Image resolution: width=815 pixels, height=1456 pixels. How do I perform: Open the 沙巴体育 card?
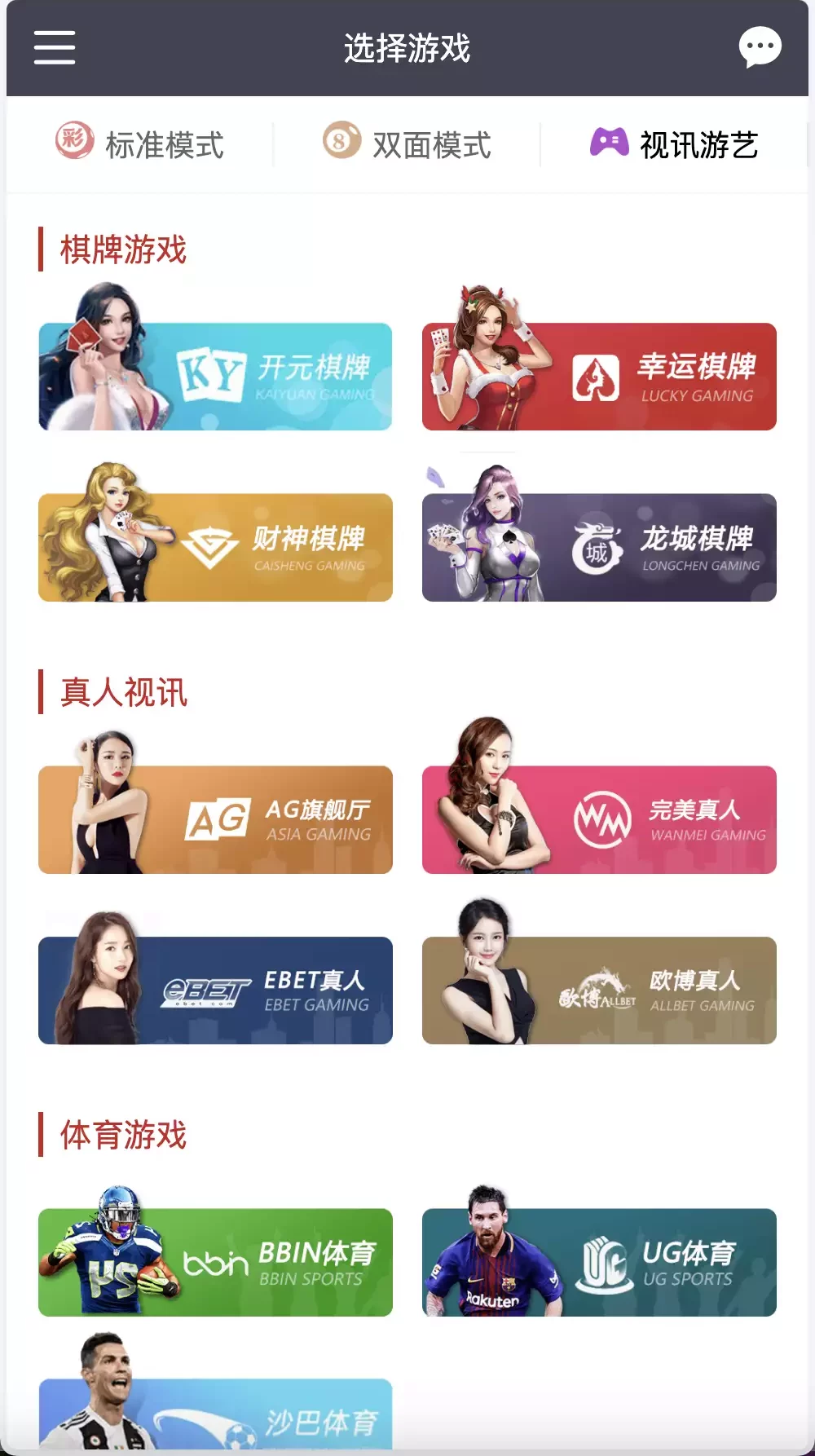(x=216, y=1414)
